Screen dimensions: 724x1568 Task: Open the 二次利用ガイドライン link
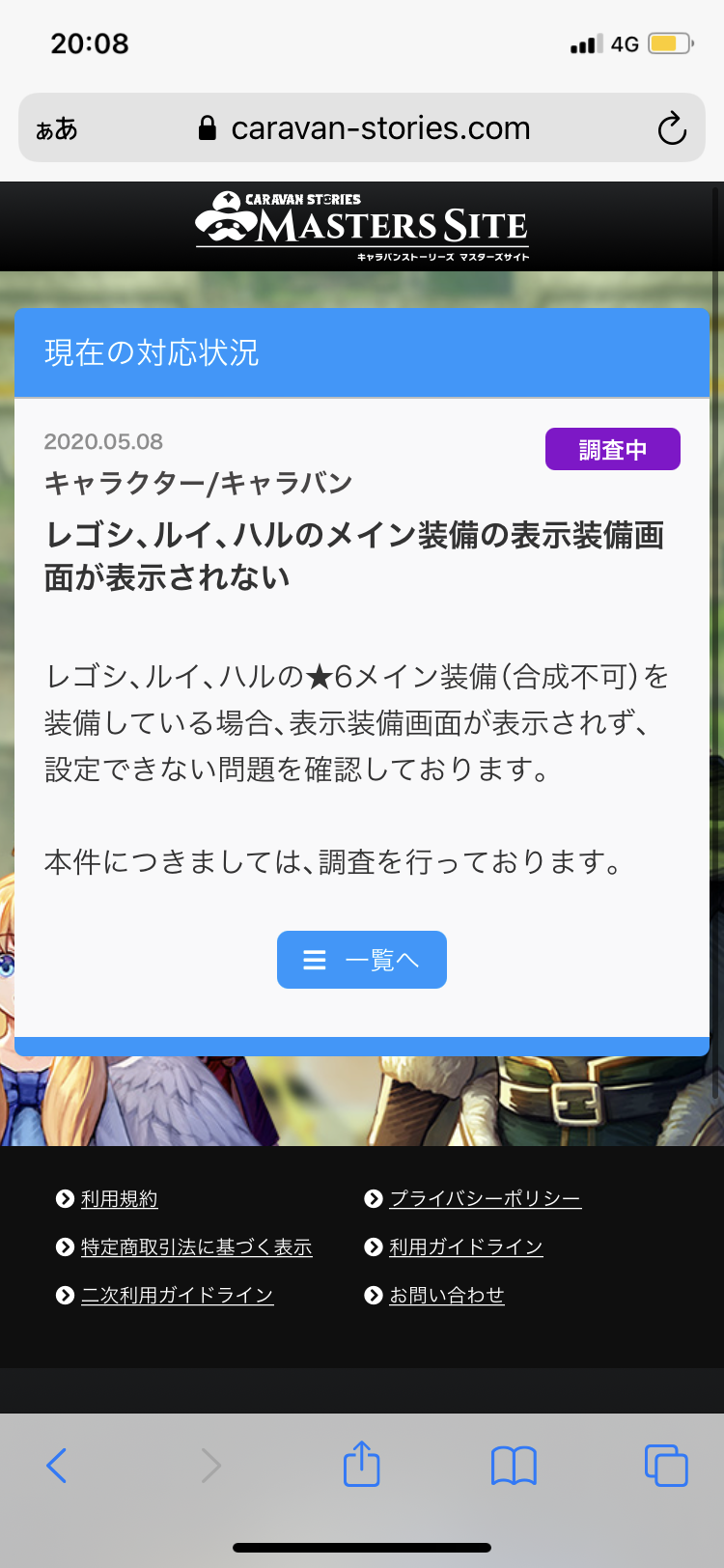[177, 1296]
